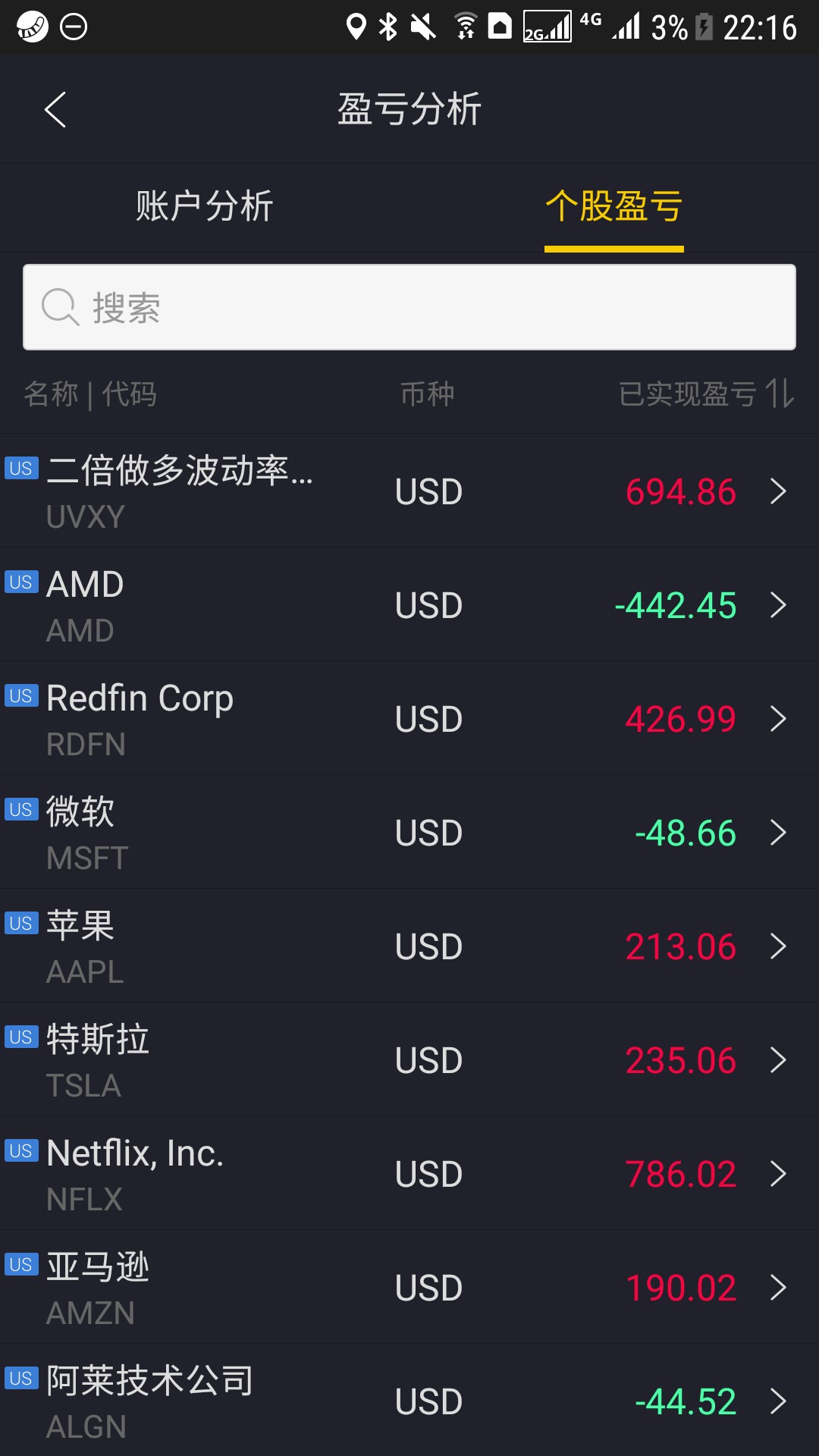Sort by 已实现盈亏 column
The height and width of the screenshot is (1456, 819).
click(706, 394)
